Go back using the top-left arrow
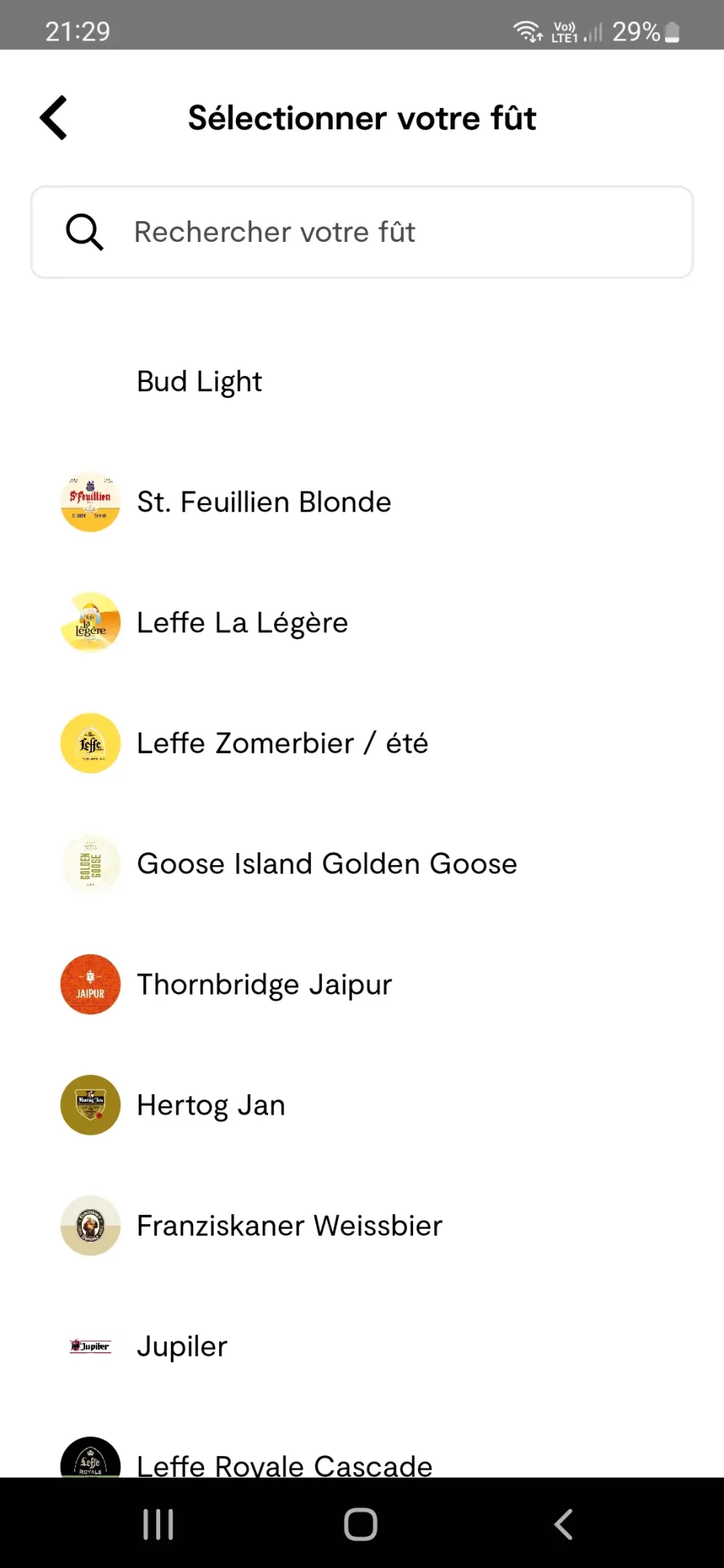Viewport: 724px width, 1568px height. [x=54, y=118]
